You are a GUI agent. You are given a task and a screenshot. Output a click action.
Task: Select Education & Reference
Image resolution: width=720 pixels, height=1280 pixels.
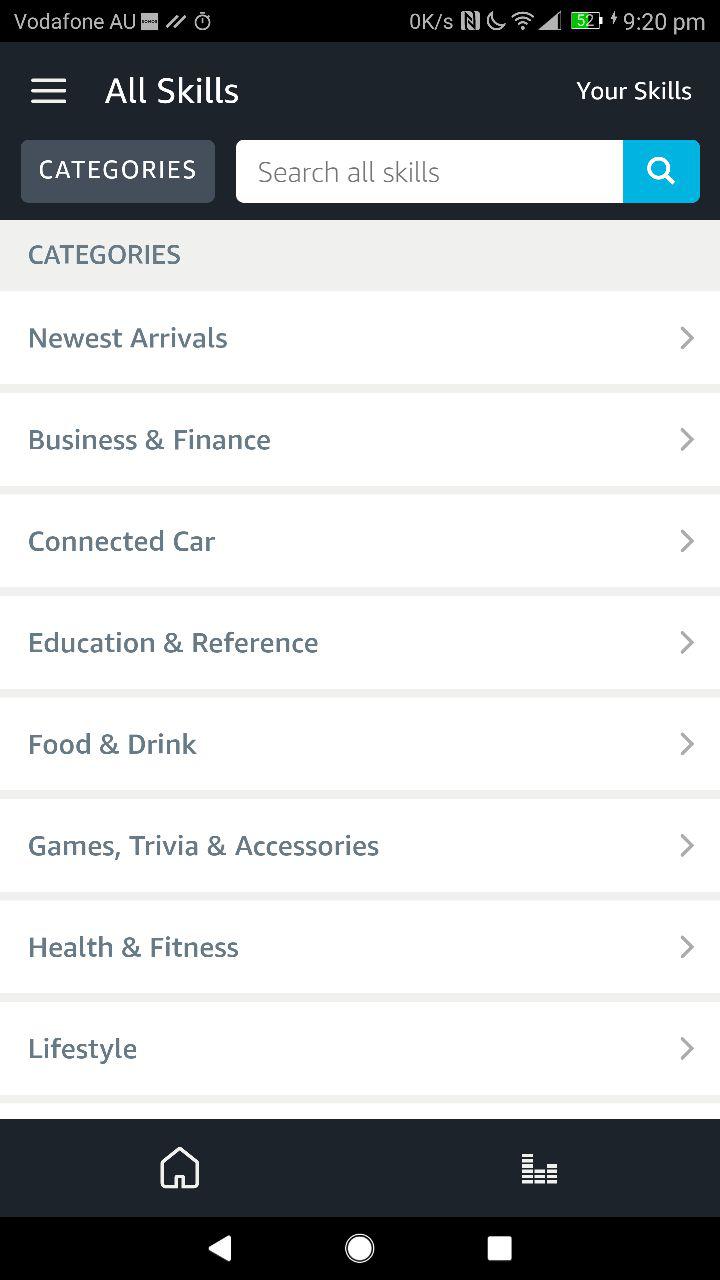point(360,643)
